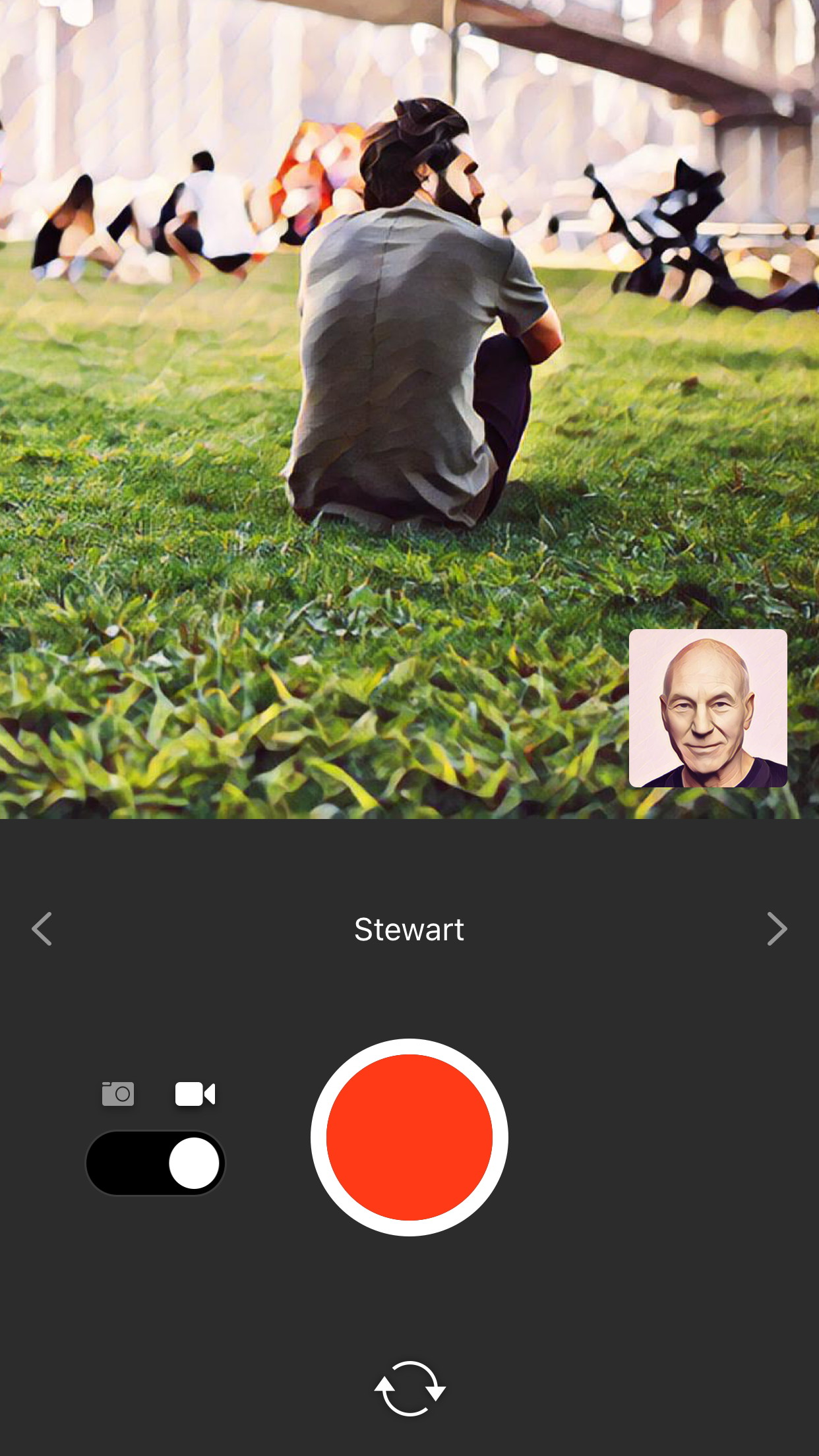Go to the next filter style
This screenshot has width=819, height=1456.
click(777, 929)
